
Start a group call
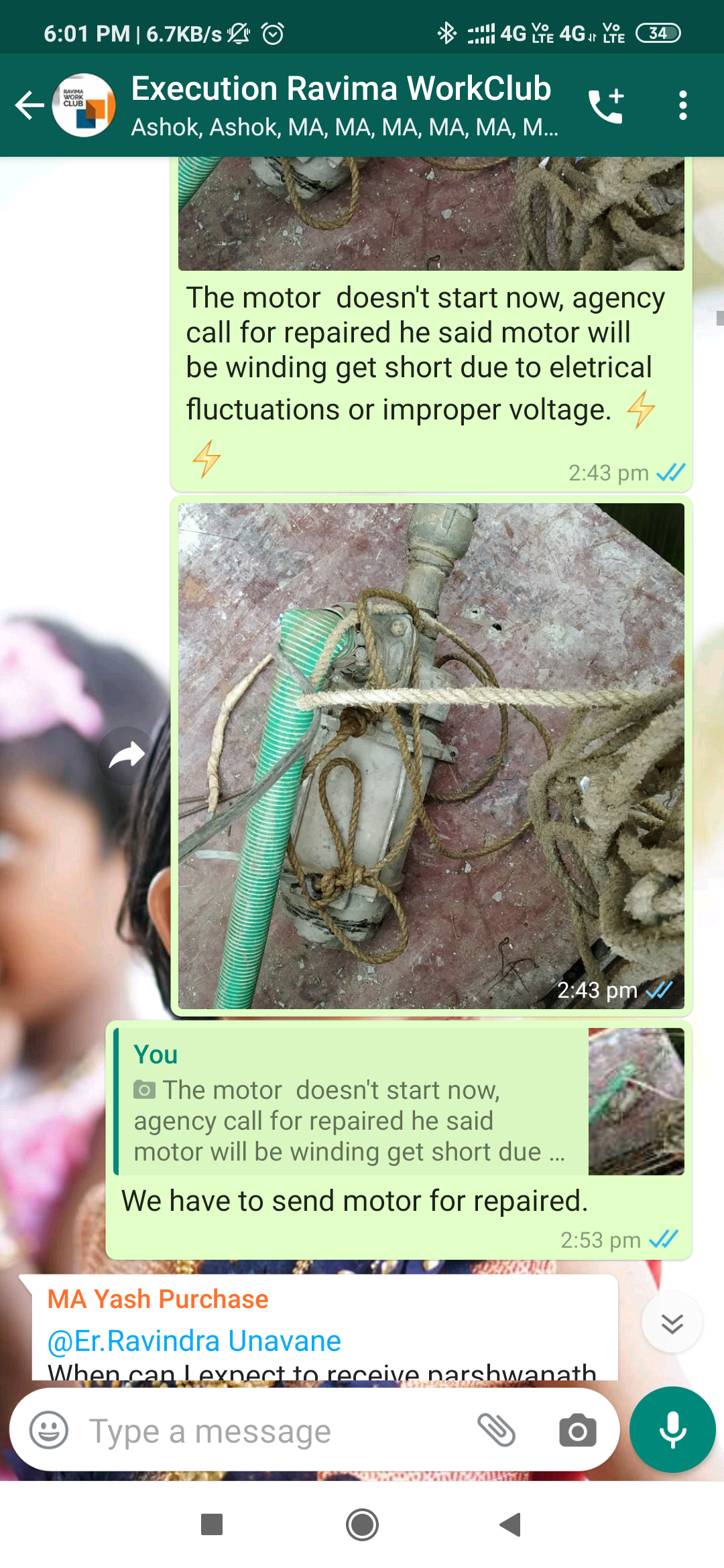[607, 105]
